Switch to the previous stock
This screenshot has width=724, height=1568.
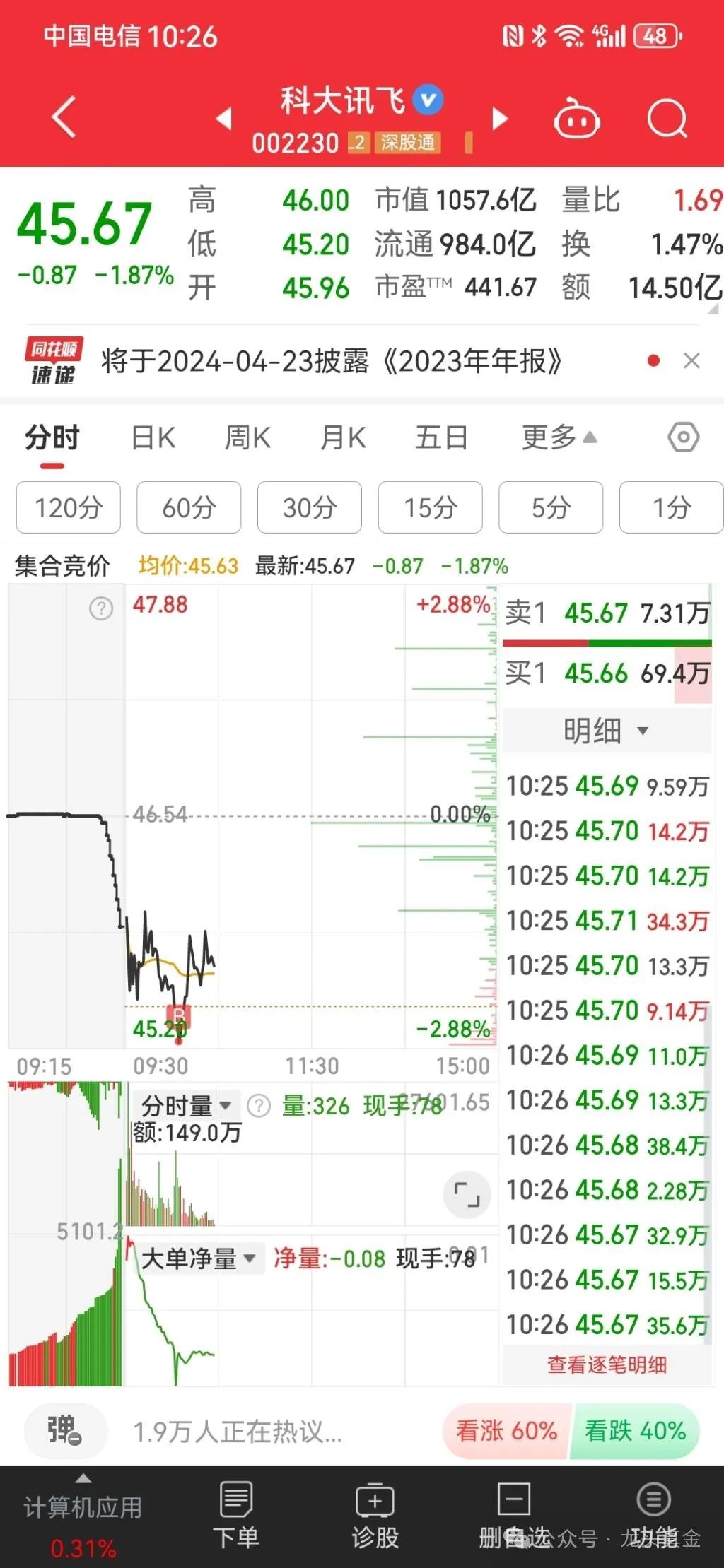click(224, 118)
